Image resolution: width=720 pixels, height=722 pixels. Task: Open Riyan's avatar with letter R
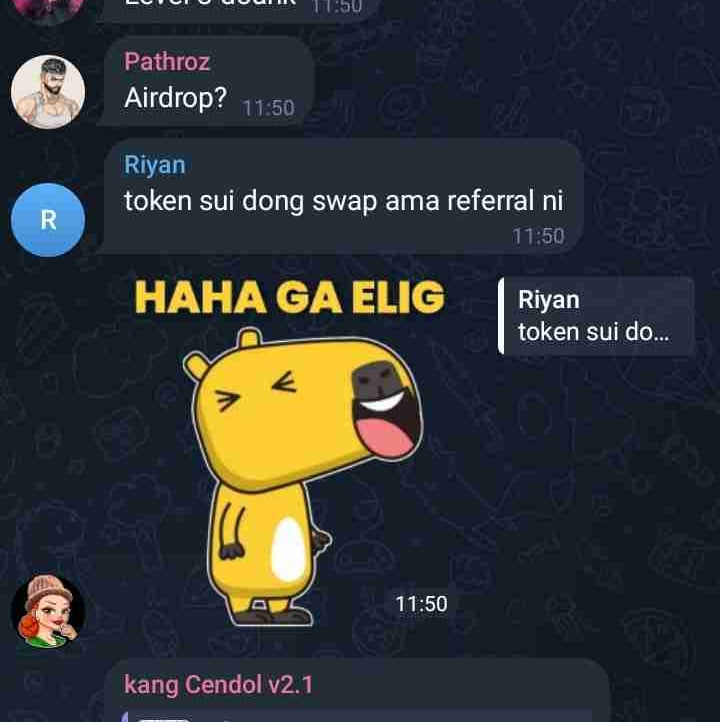click(x=47, y=220)
